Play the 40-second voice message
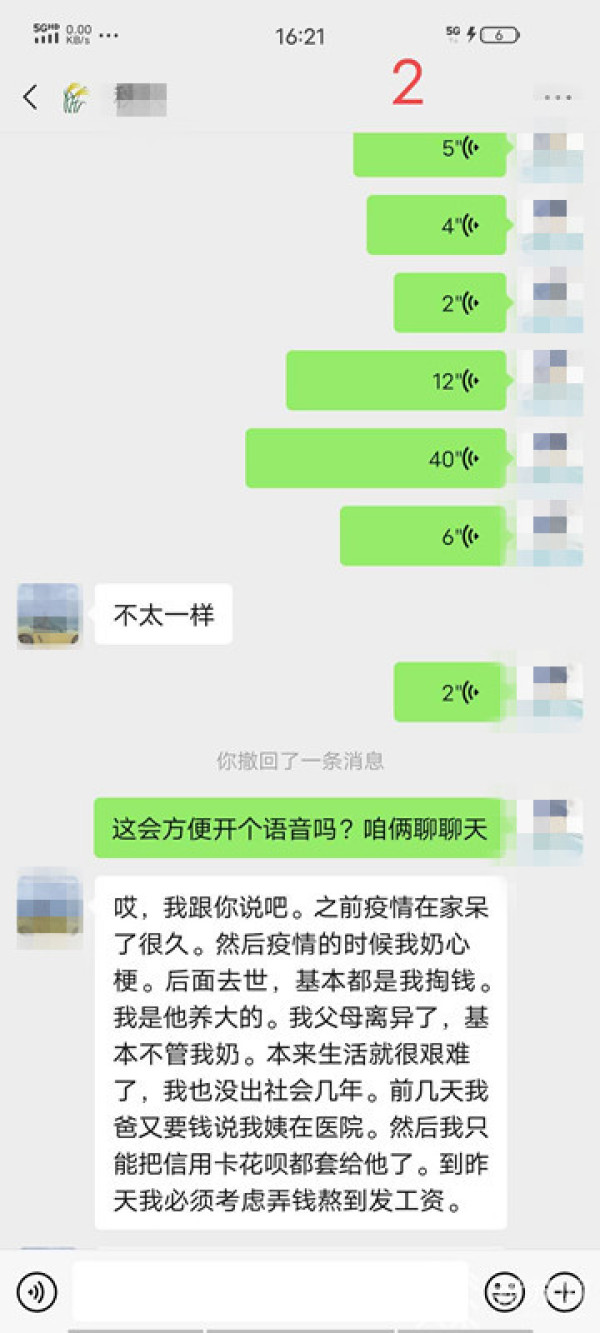The width and height of the screenshot is (600, 1333). coord(376,459)
